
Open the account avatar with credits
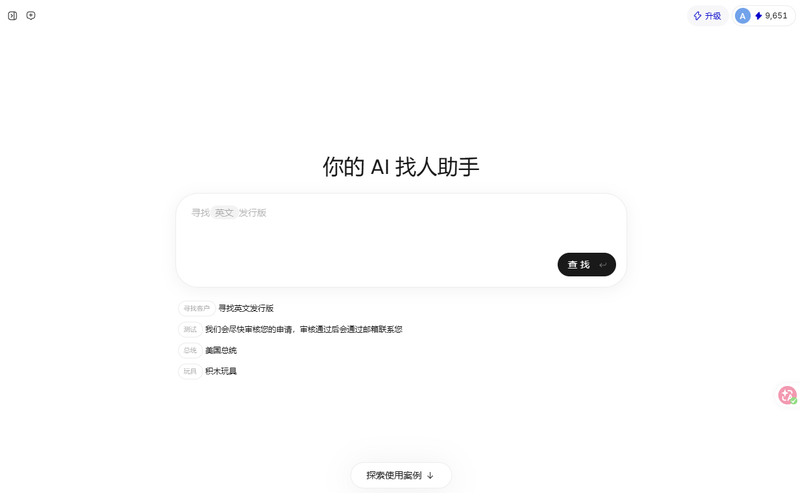click(x=762, y=16)
